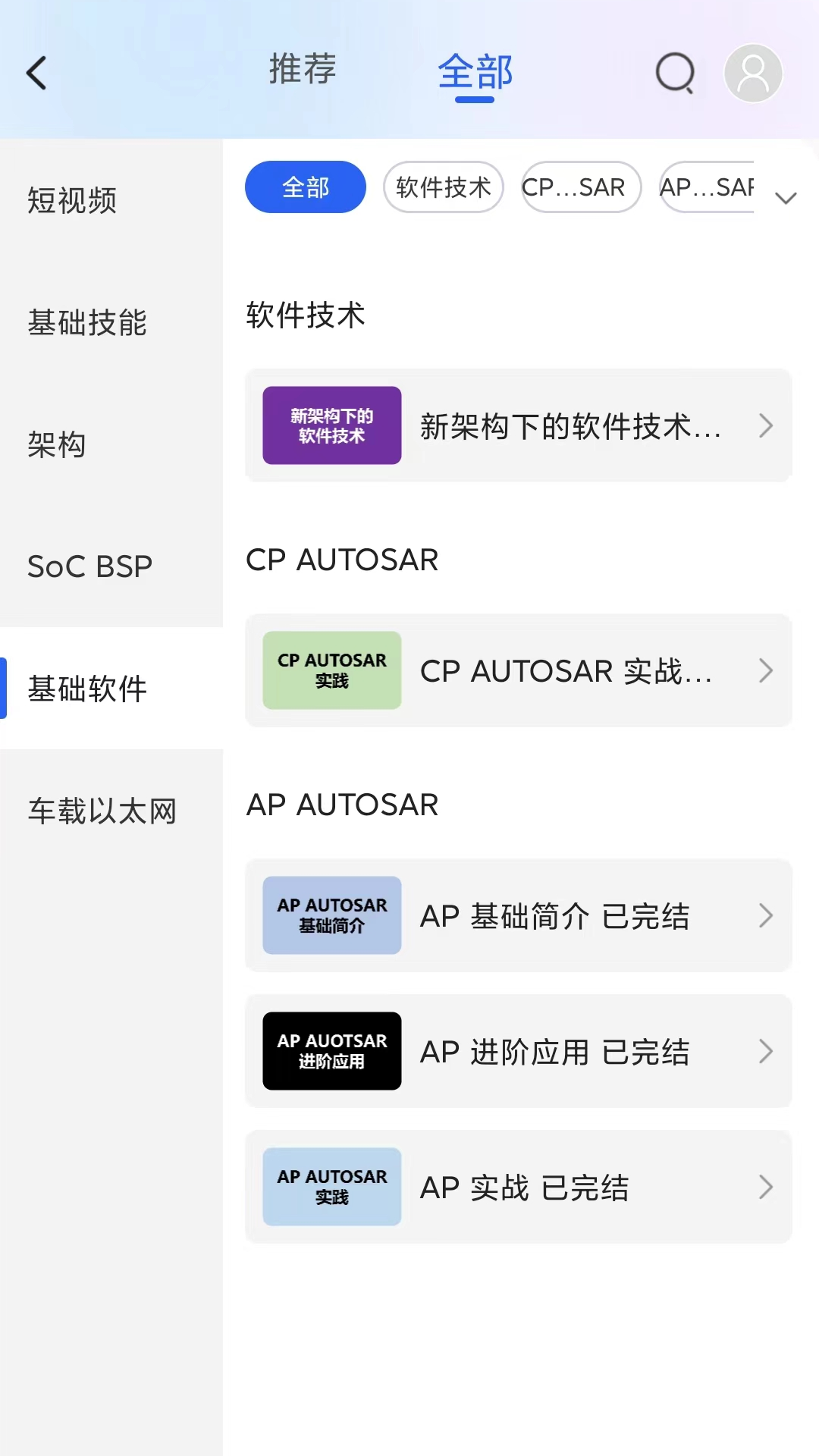Open the search function

pyautogui.click(x=674, y=73)
